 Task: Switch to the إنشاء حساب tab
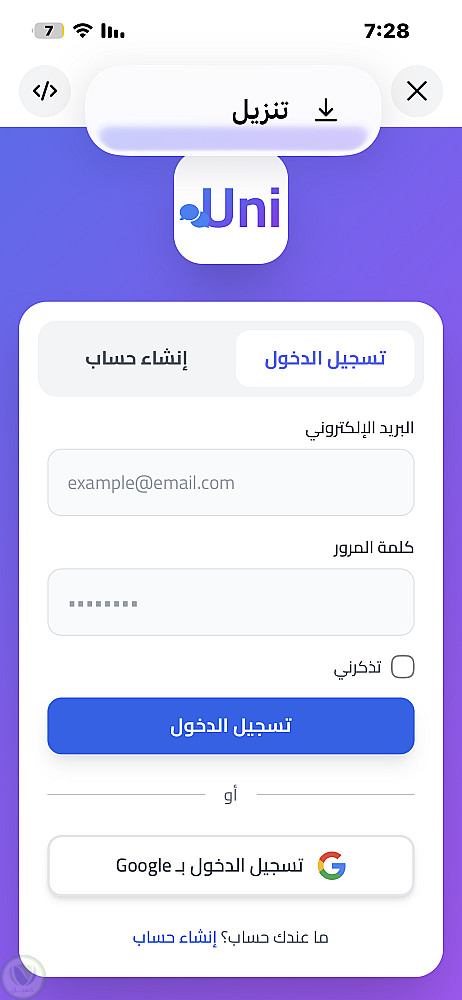coord(137,358)
